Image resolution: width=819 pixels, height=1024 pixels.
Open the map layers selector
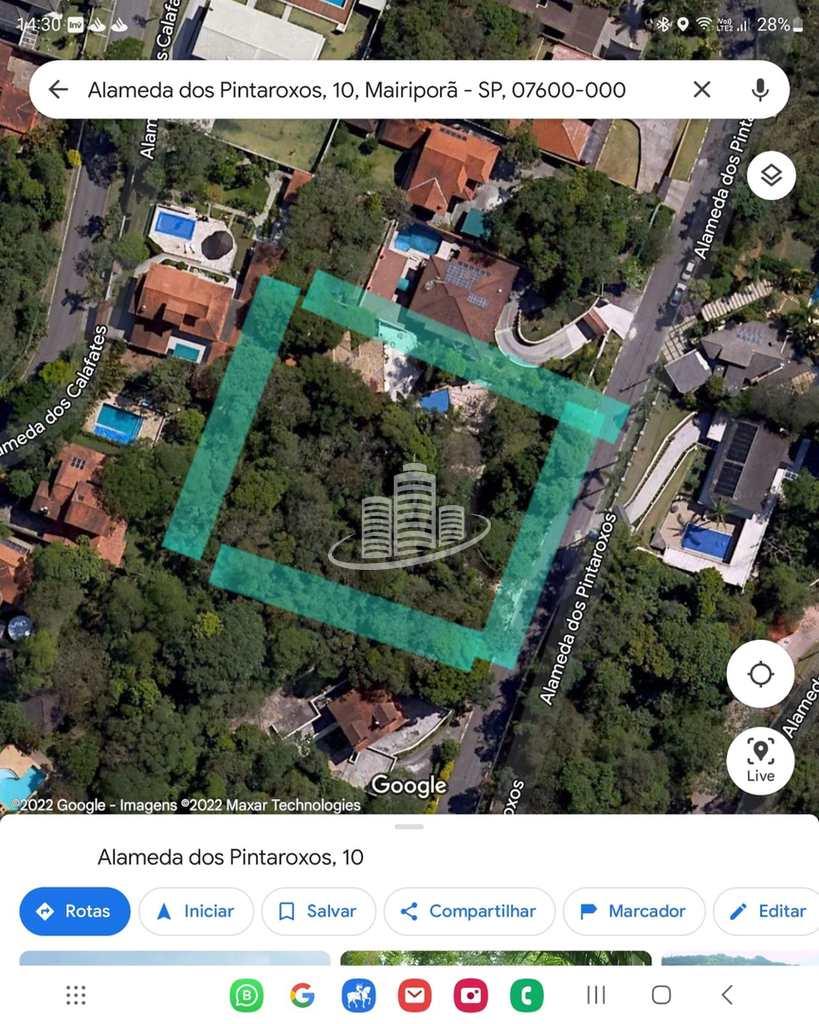(x=771, y=175)
